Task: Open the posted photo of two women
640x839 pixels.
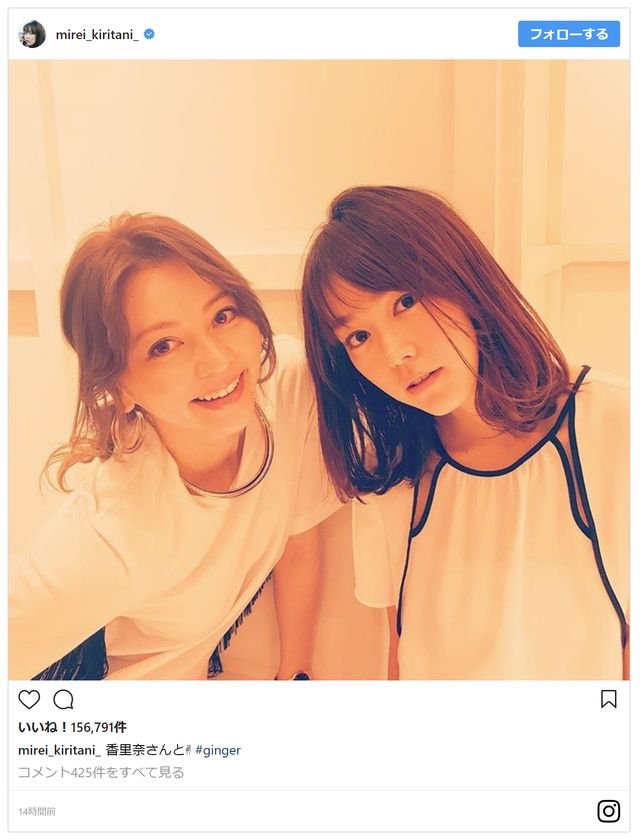Action: click(319, 370)
